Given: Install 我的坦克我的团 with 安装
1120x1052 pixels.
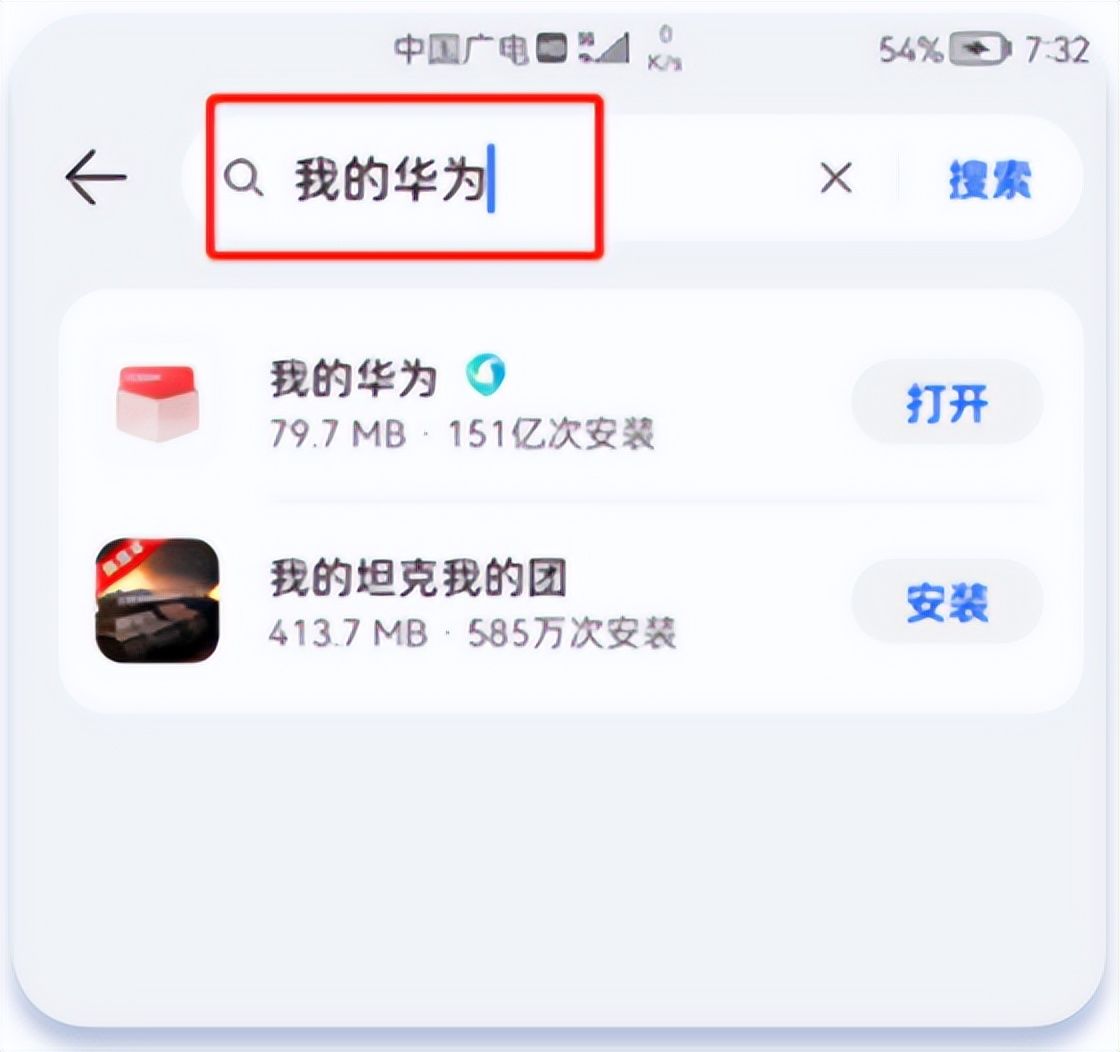Looking at the screenshot, I should [x=946, y=603].
